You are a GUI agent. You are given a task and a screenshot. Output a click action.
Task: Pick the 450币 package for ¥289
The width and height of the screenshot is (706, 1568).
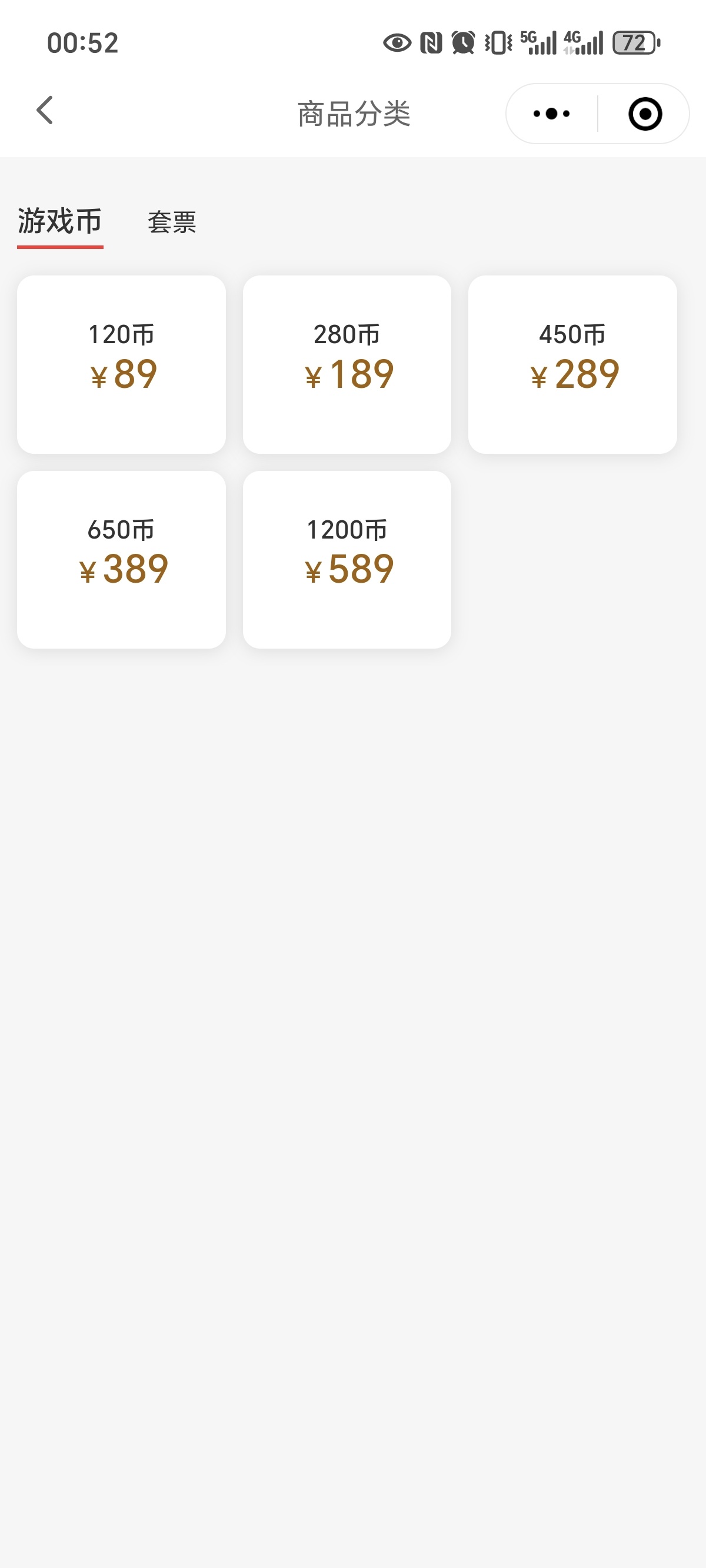[572, 364]
